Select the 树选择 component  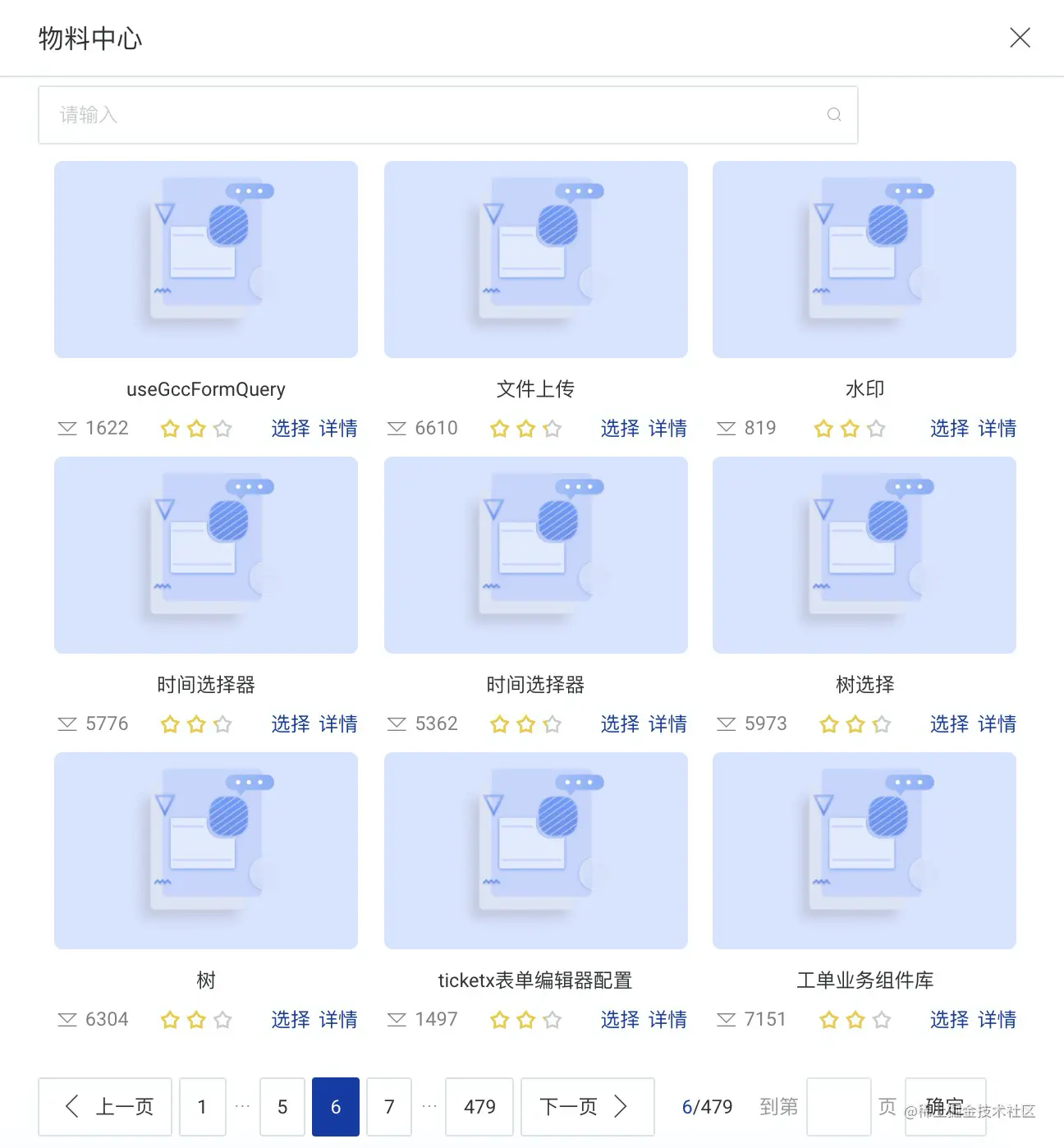[x=949, y=723]
